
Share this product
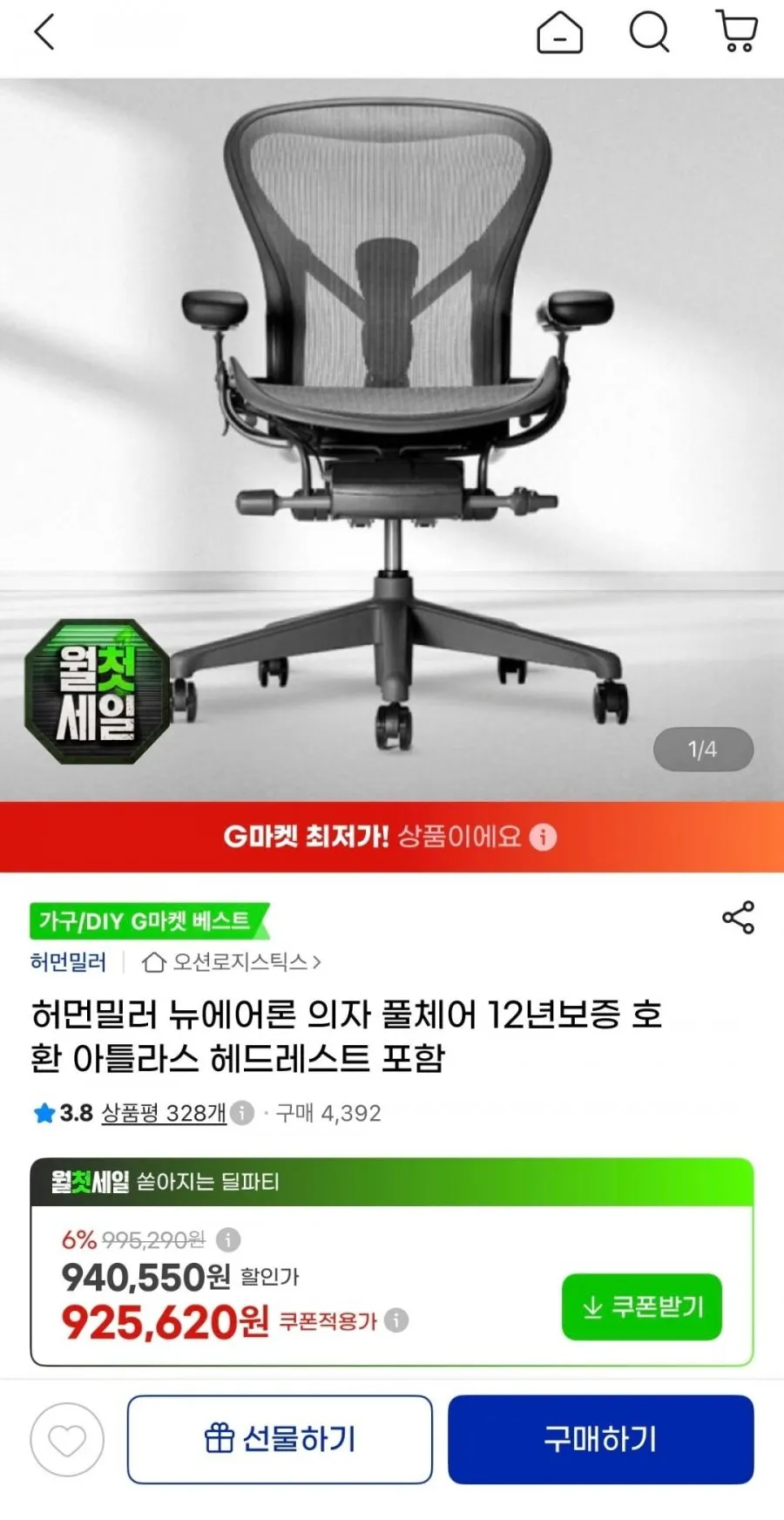pyautogui.click(x=738, y=918)
